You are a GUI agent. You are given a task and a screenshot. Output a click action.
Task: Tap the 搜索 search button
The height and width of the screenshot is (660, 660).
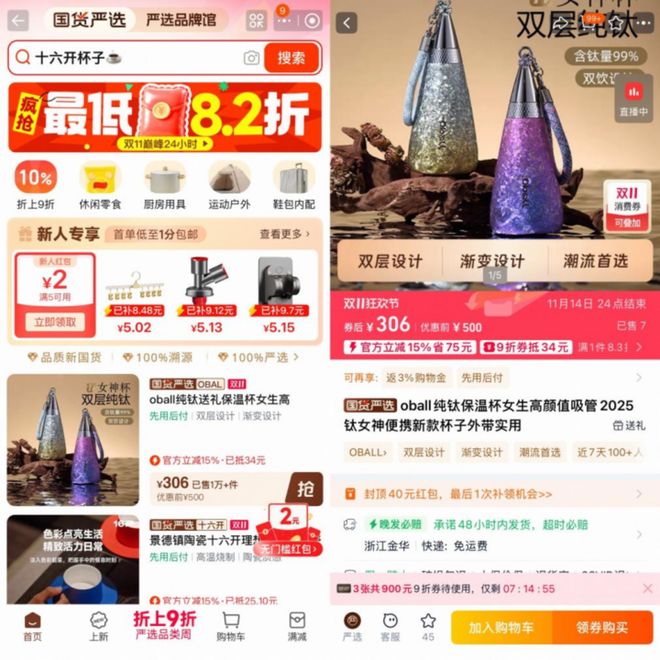click(x=292, y=58)
